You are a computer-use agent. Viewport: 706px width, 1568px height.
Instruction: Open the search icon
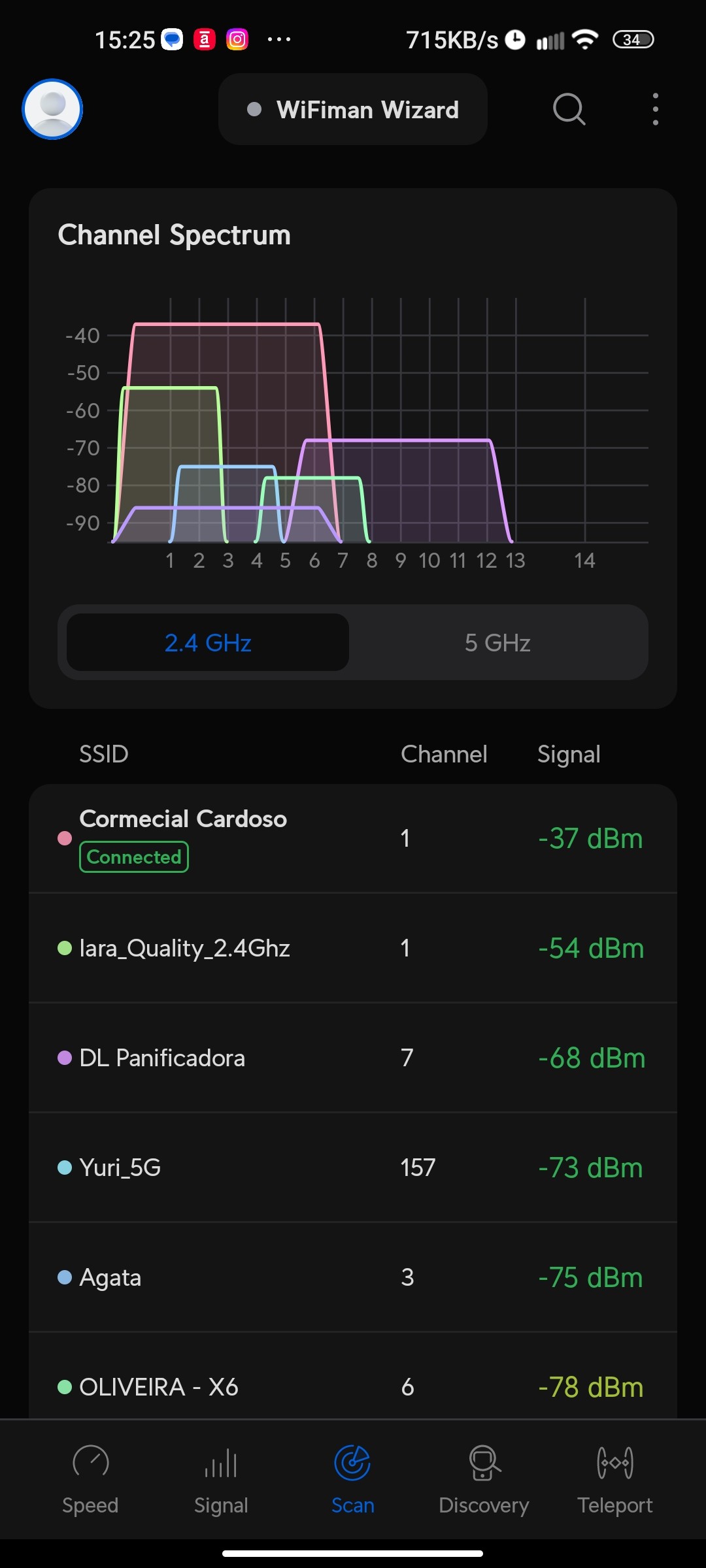pos(569,109)
